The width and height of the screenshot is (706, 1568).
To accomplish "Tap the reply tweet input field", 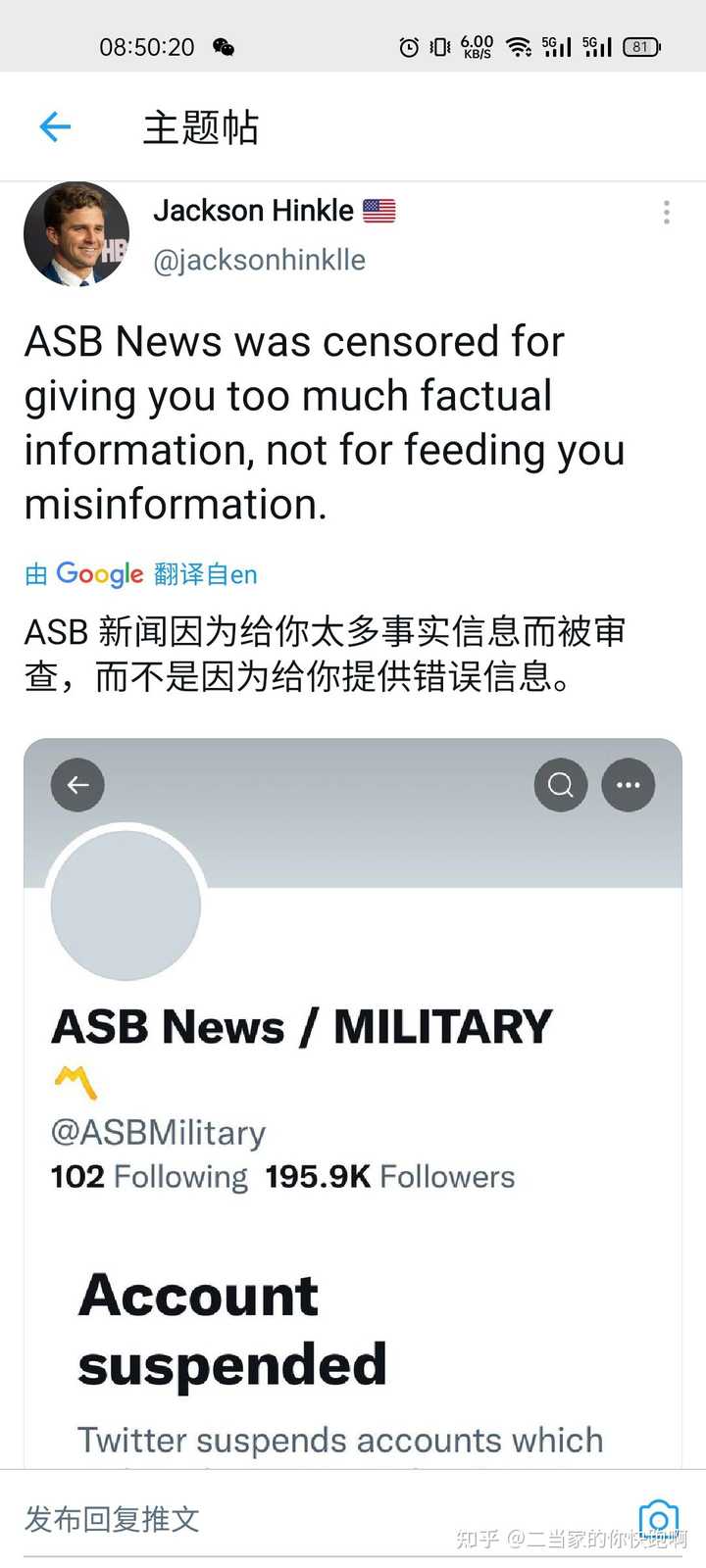I will pyautogui.click(x=314, y=1519).
